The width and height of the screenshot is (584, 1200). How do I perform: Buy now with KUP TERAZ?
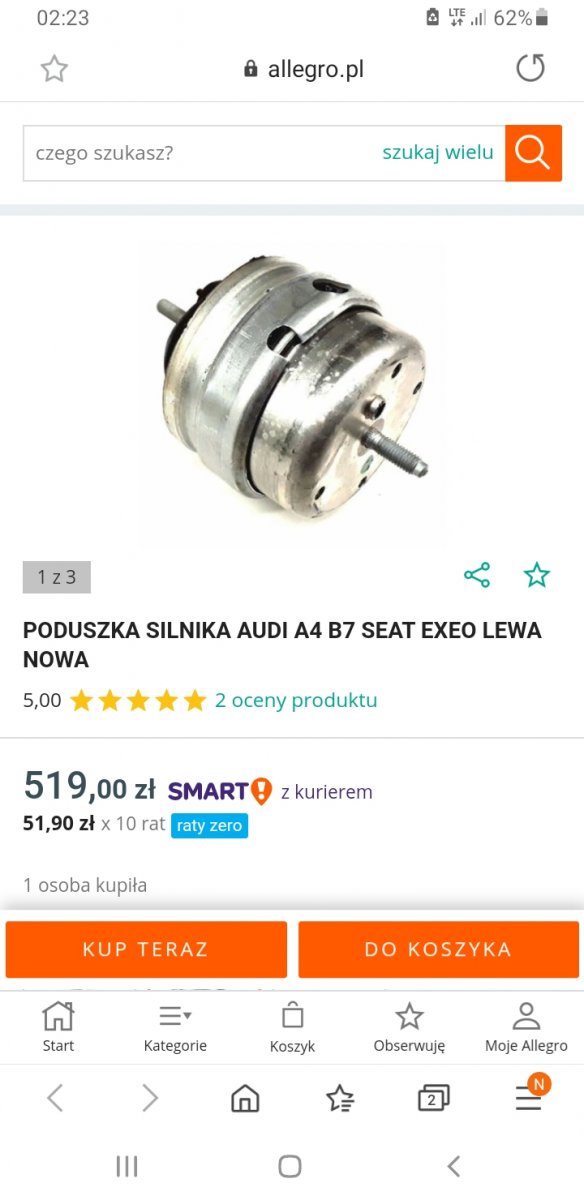[146, 949]
